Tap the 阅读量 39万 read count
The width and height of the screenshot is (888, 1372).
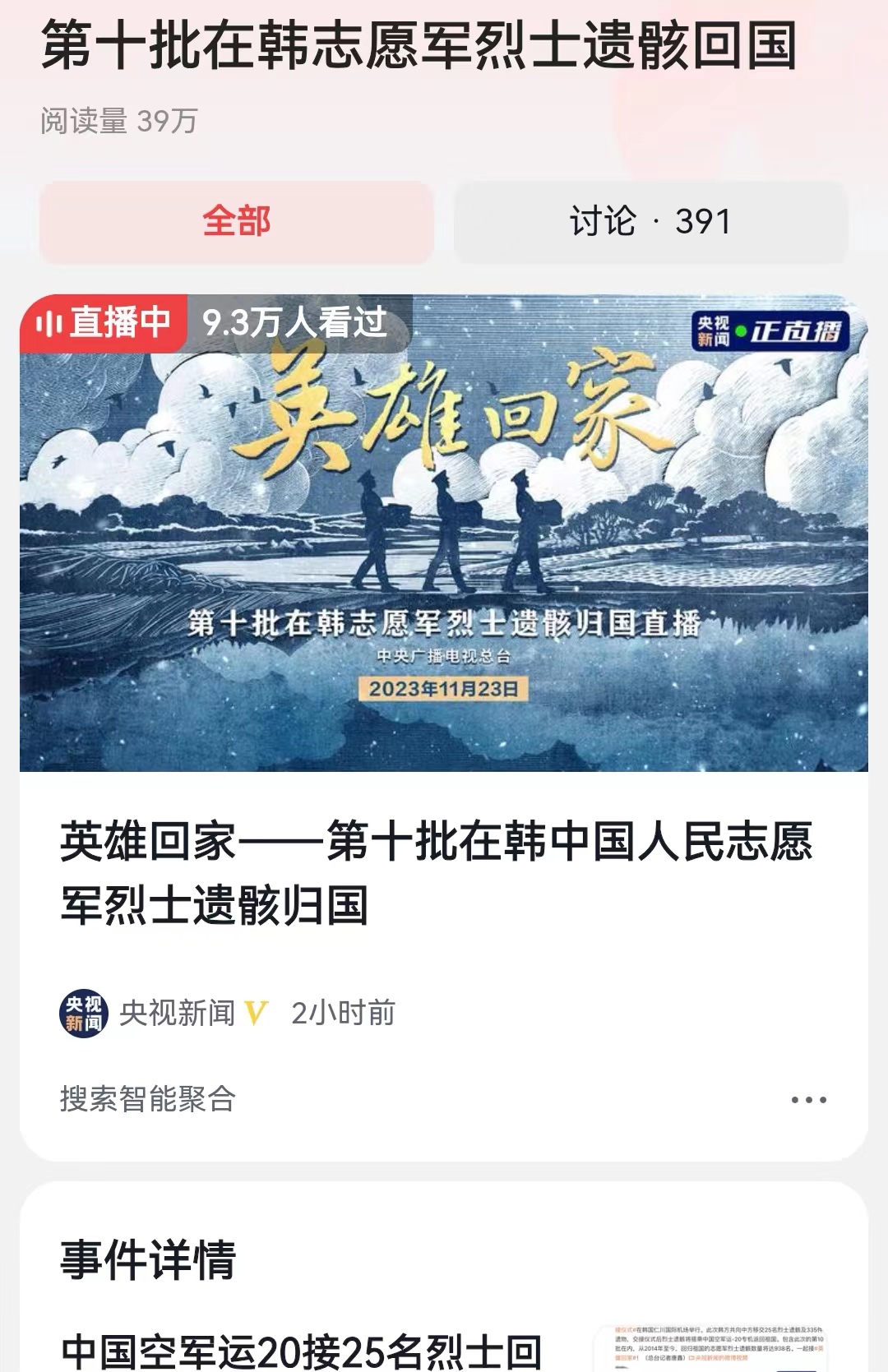coord(119,121)
